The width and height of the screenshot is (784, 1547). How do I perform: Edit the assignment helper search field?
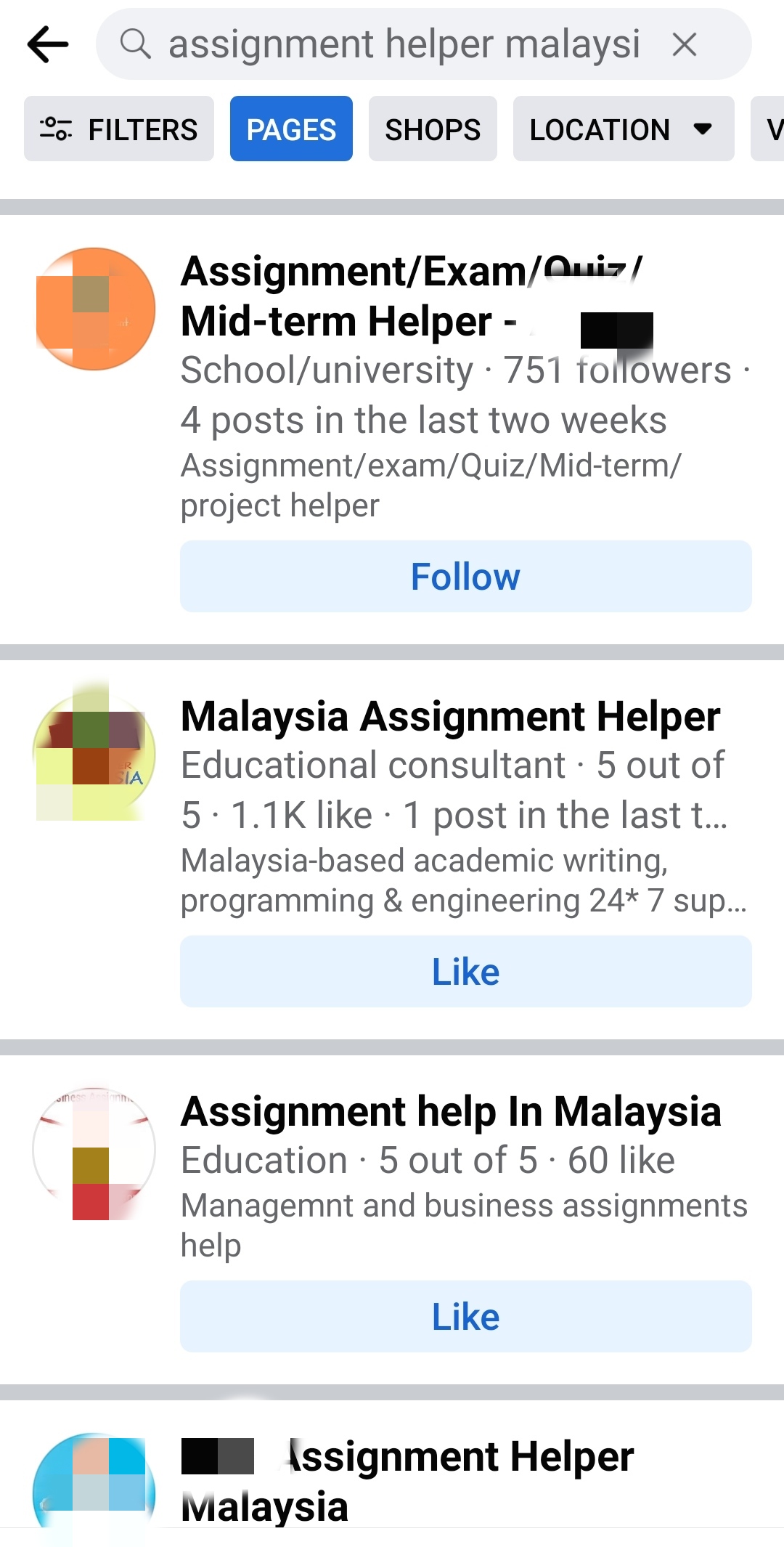point(404,44)
